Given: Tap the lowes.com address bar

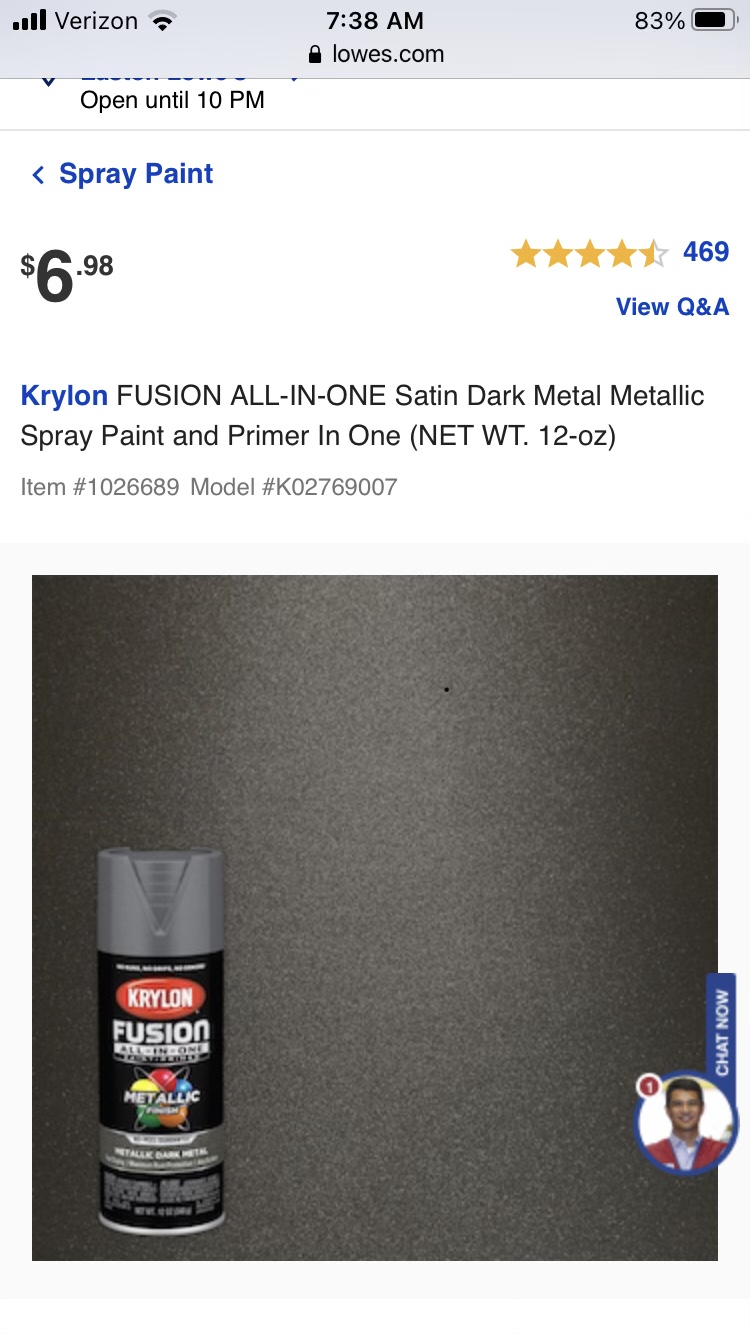Looking at the screenshot, I should point(375,54).
